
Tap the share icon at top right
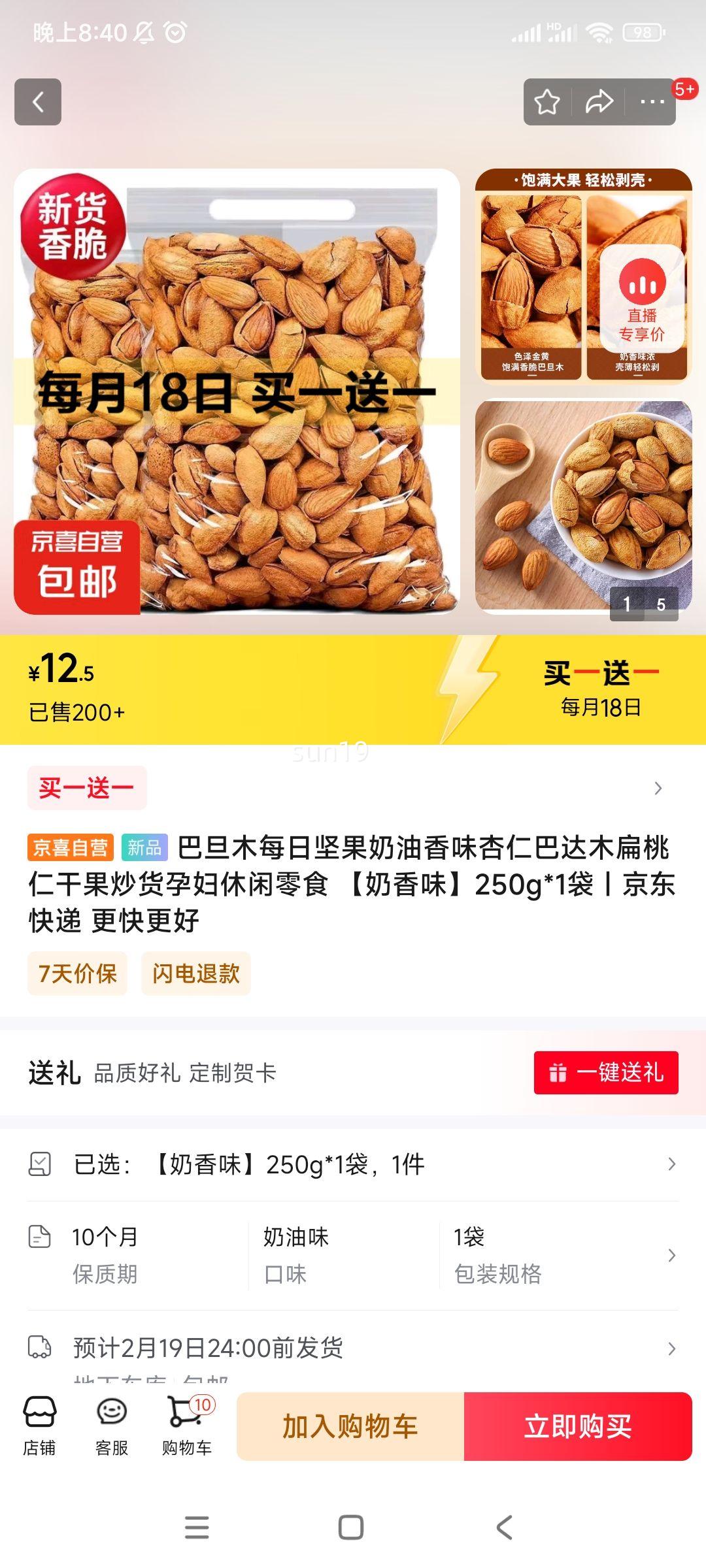click(598, 101)
